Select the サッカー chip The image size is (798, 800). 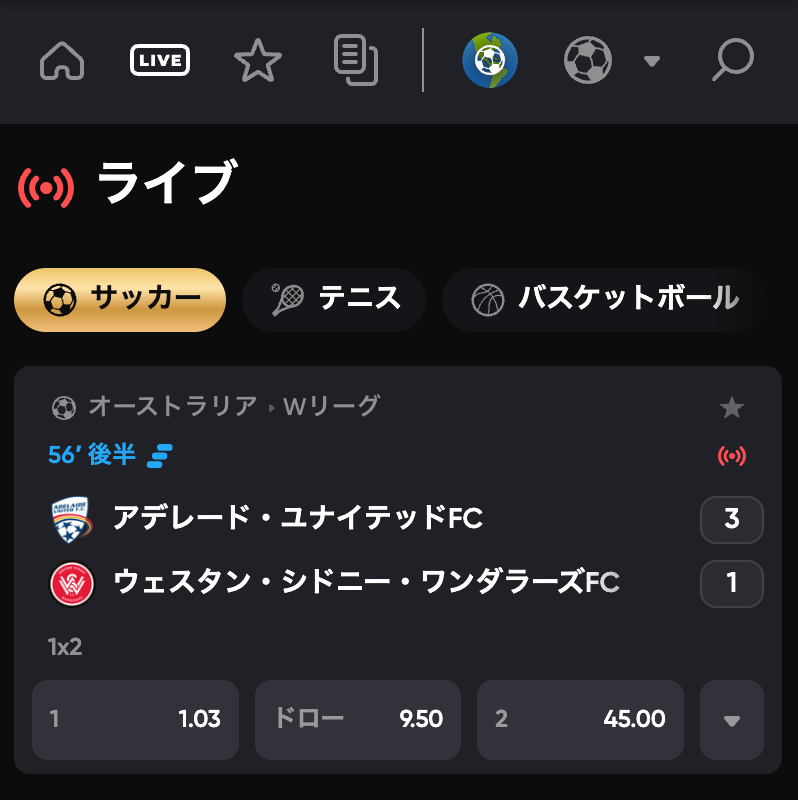pos(120,299)
